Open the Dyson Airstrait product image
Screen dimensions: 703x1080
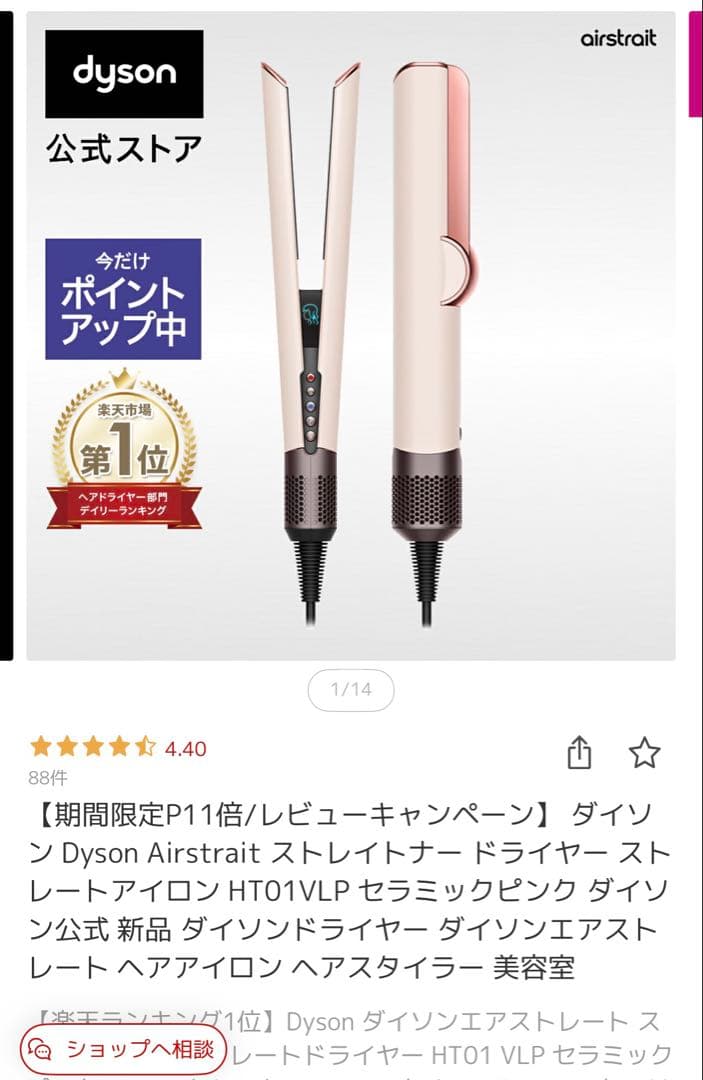350,335
